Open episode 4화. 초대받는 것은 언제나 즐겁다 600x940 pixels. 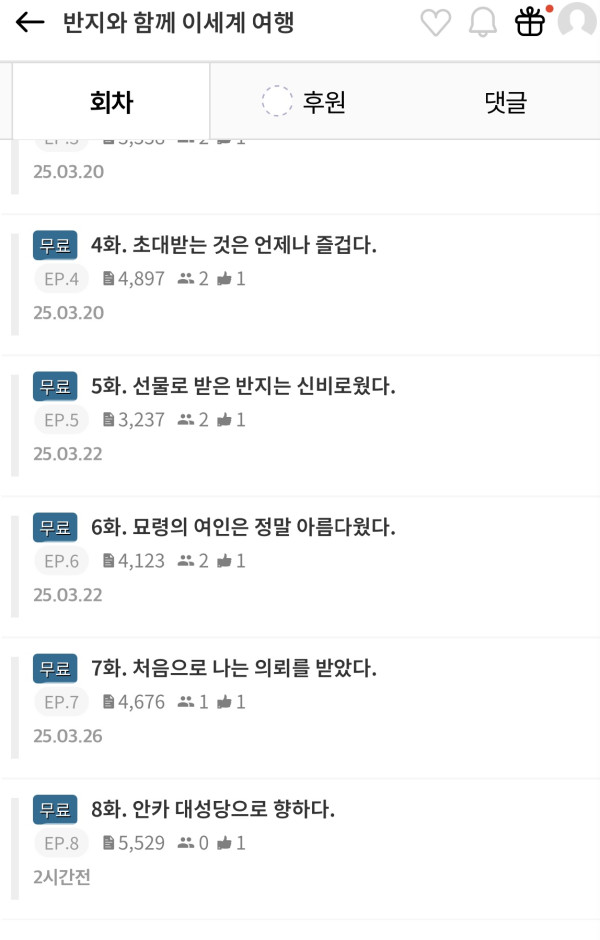234,245
